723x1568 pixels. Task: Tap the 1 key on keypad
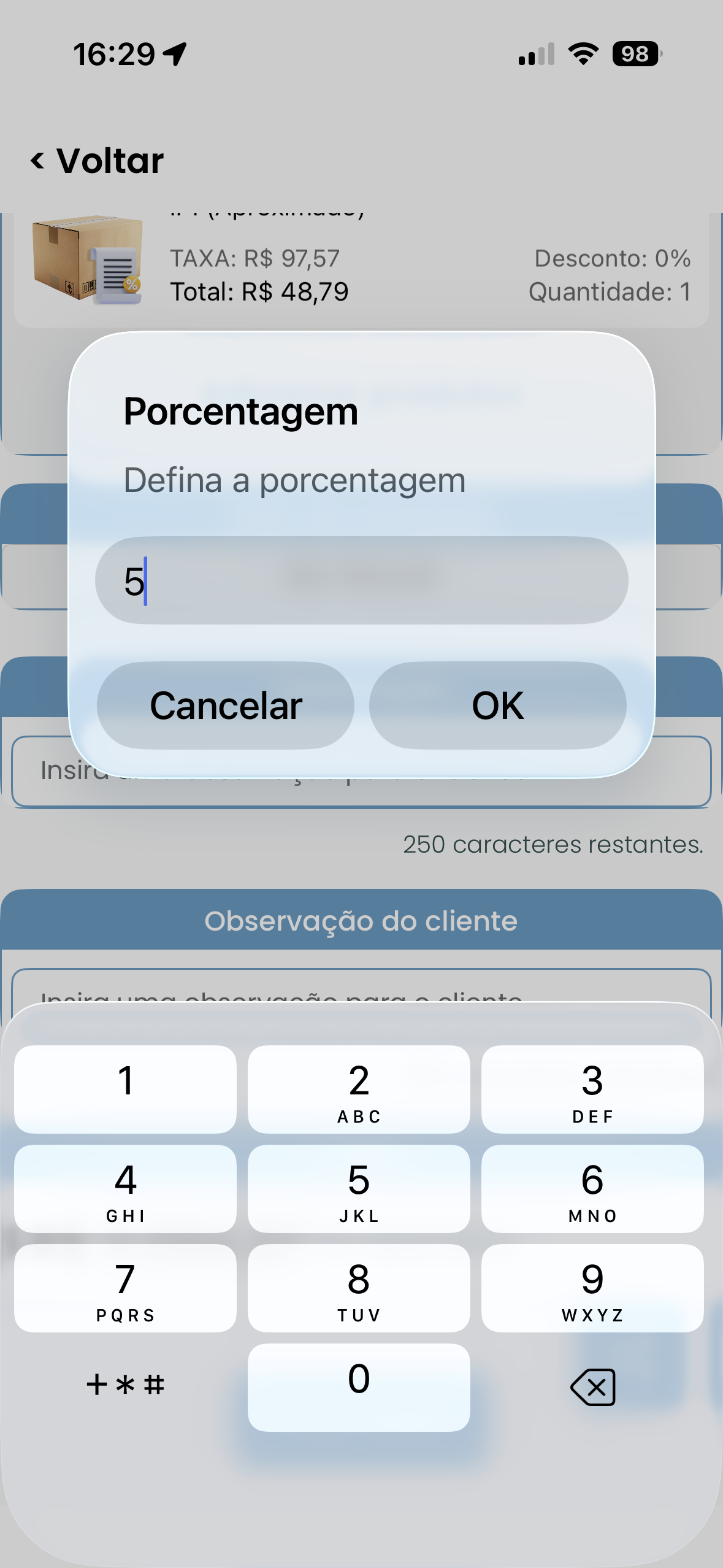pos(125,1089)
